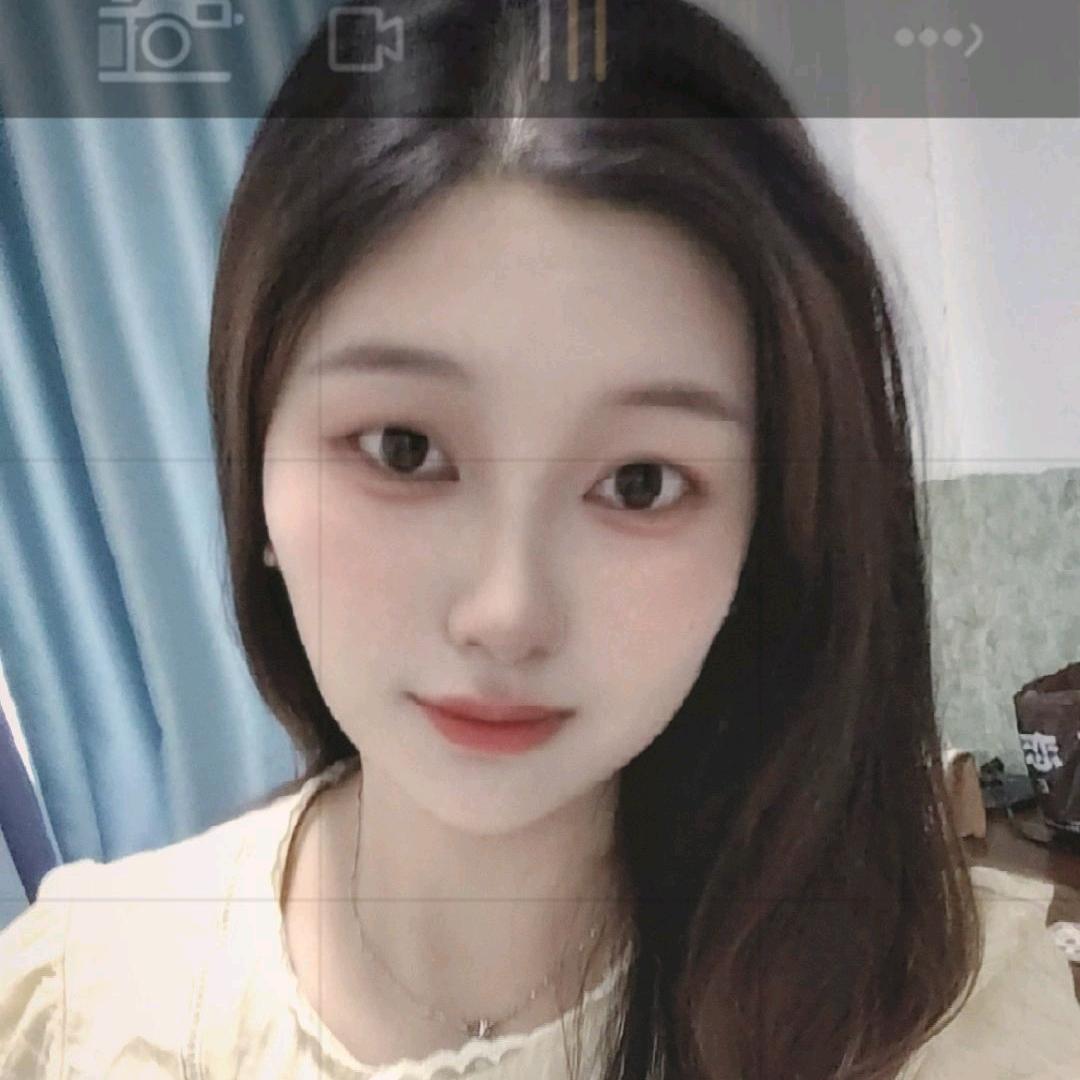
Task: Open the three-bar filter option
Action: click(x=572, y=40)
